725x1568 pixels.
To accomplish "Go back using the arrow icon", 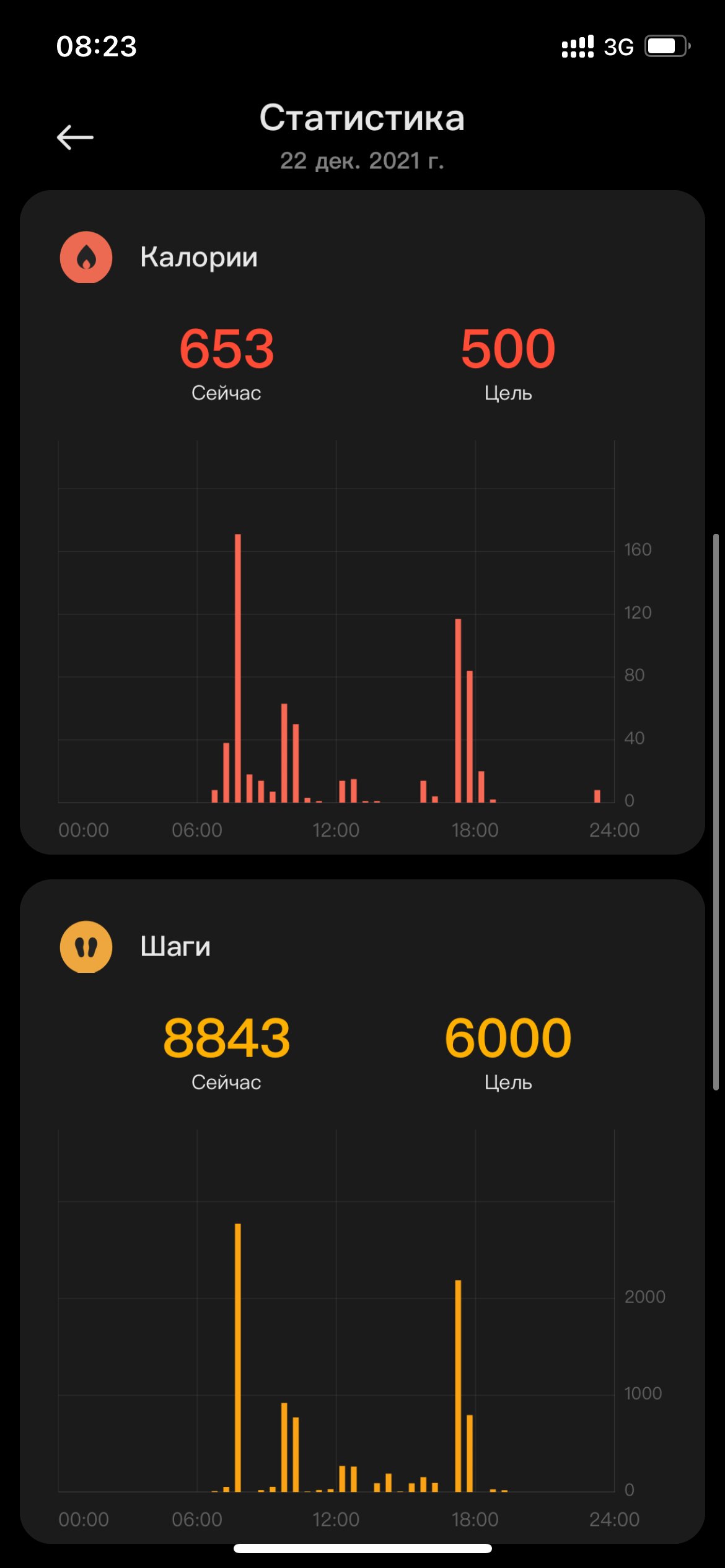I will click(x=75, y=137).
